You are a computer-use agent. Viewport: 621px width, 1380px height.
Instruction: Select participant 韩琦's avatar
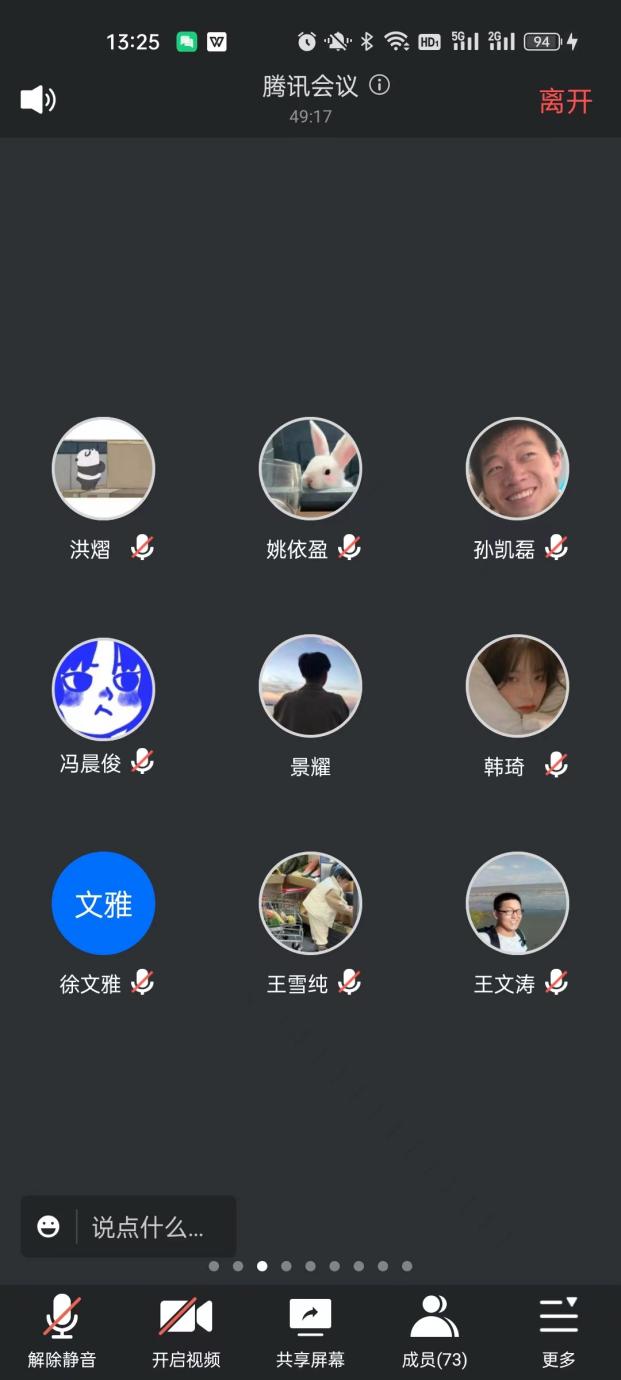[517, 686]
